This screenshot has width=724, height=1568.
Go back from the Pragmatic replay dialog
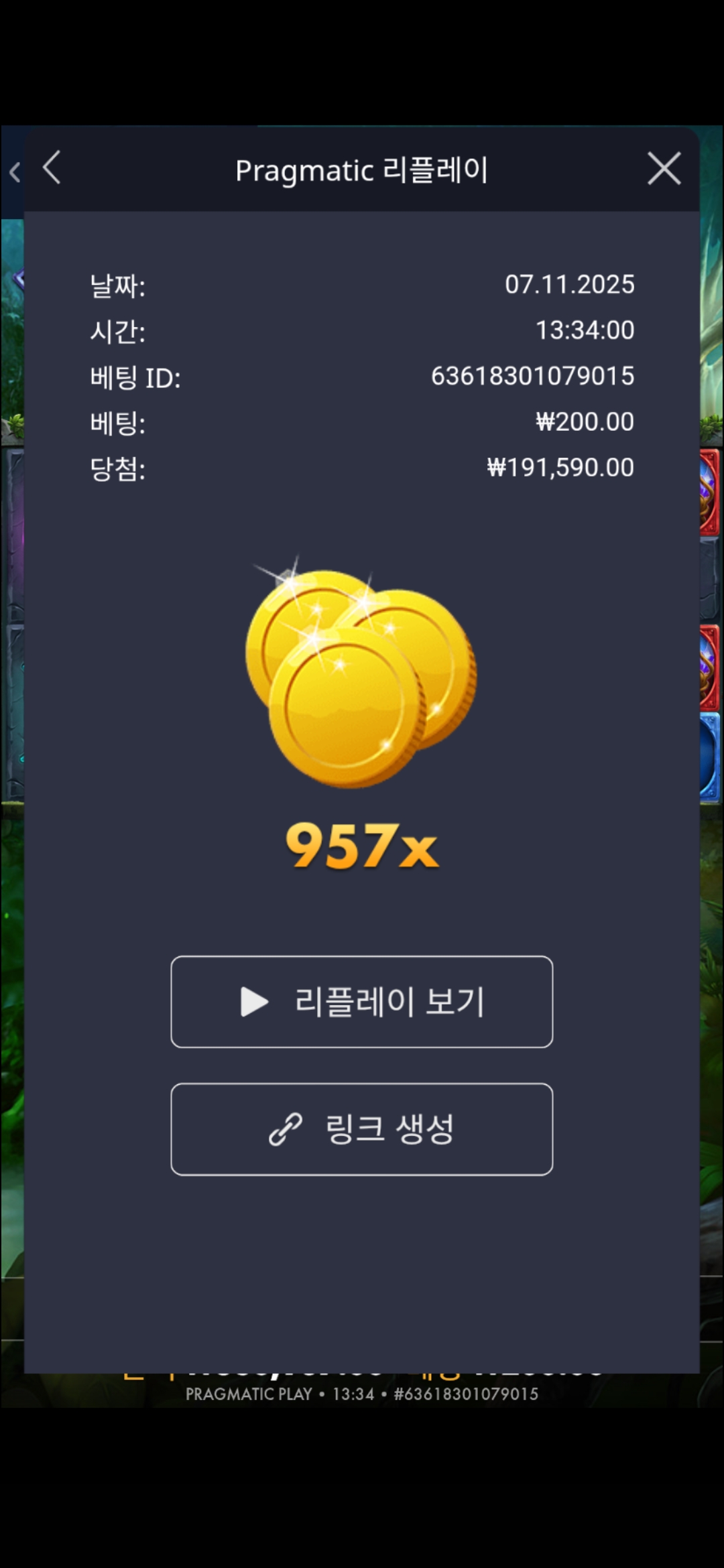[x=52, y=168]
